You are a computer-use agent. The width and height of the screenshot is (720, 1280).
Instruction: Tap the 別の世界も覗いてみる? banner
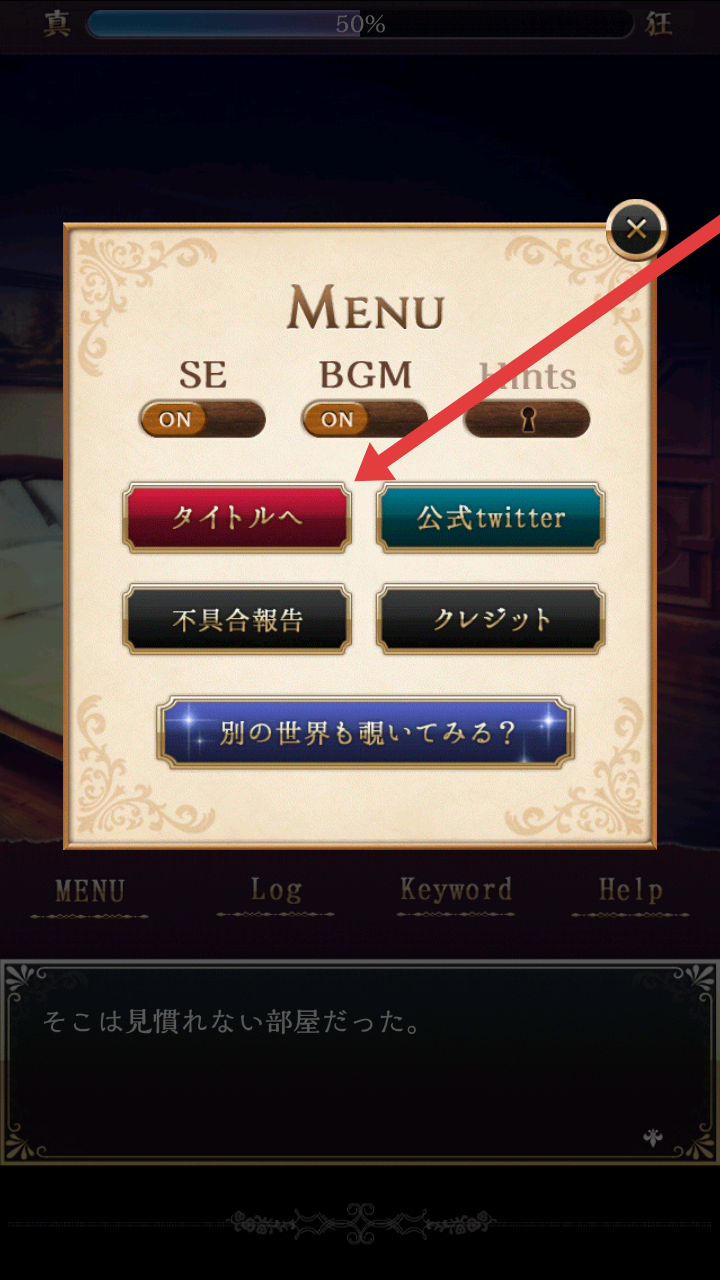[365, 733]
